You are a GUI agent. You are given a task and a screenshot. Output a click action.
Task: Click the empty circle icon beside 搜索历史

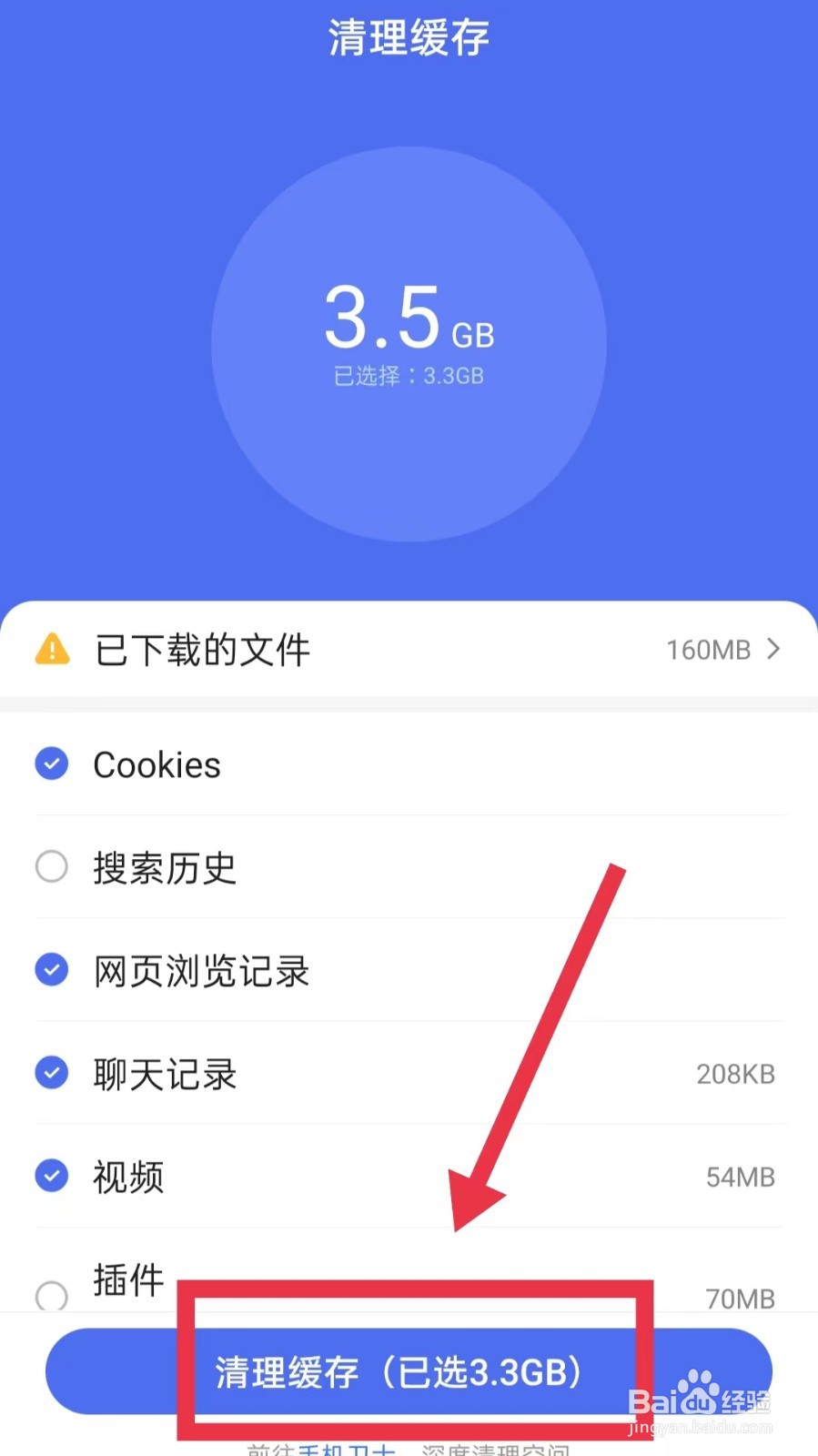[x=51, y=867]
